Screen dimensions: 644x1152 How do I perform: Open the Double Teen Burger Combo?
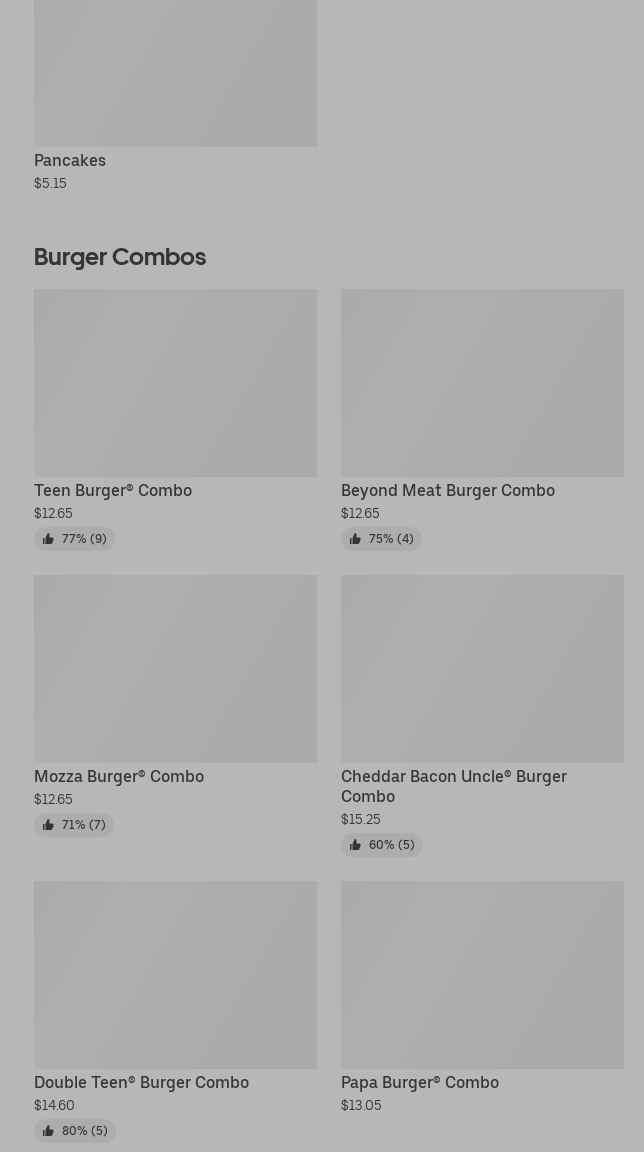click(x=176, y=1012)
